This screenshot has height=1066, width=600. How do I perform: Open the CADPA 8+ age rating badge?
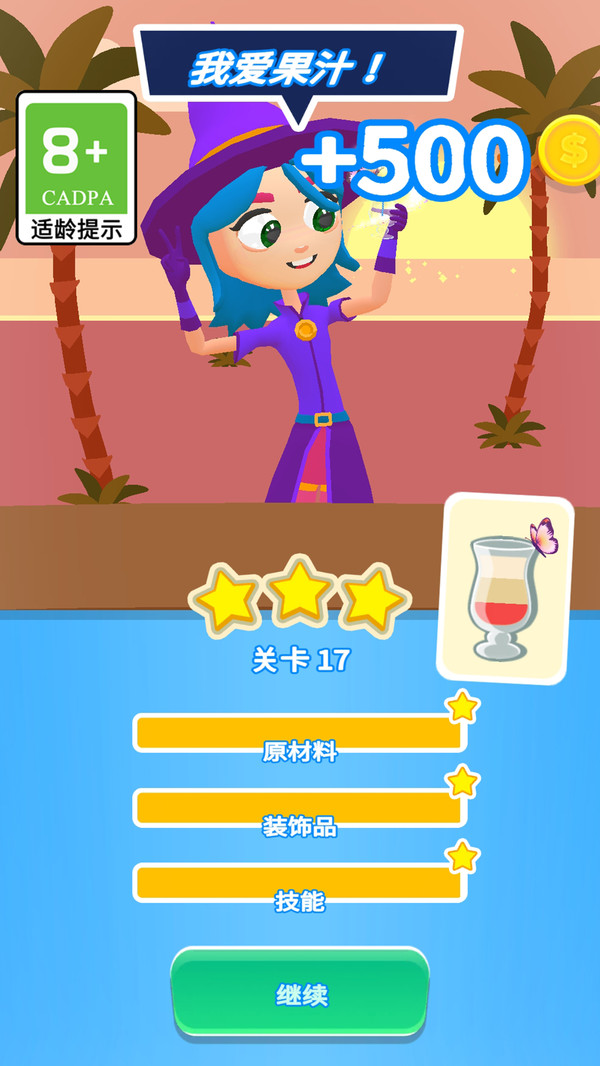[x=77, y=168]
